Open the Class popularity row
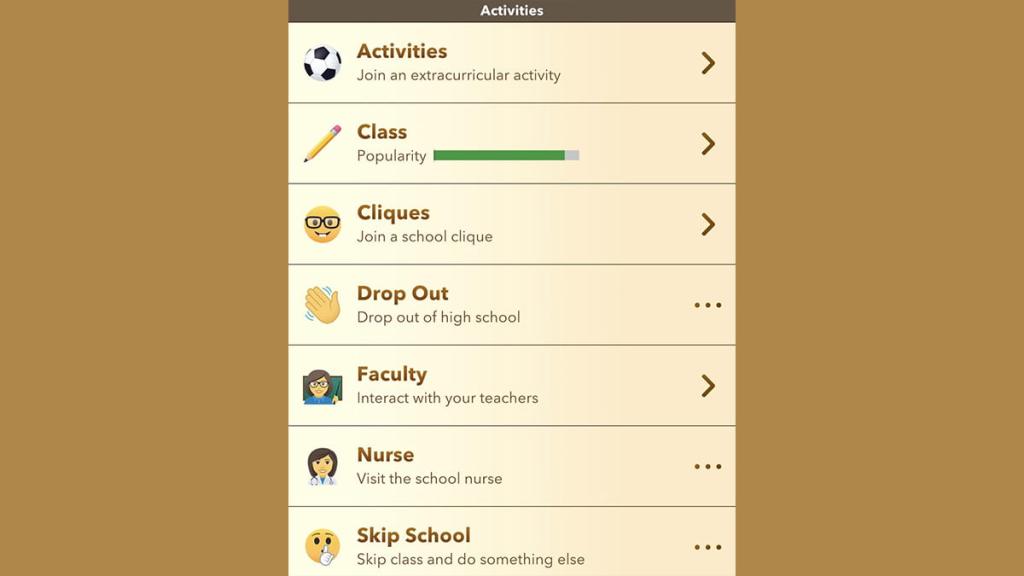Viewport: 1024px width, 576px height. [x=511, y=144]
